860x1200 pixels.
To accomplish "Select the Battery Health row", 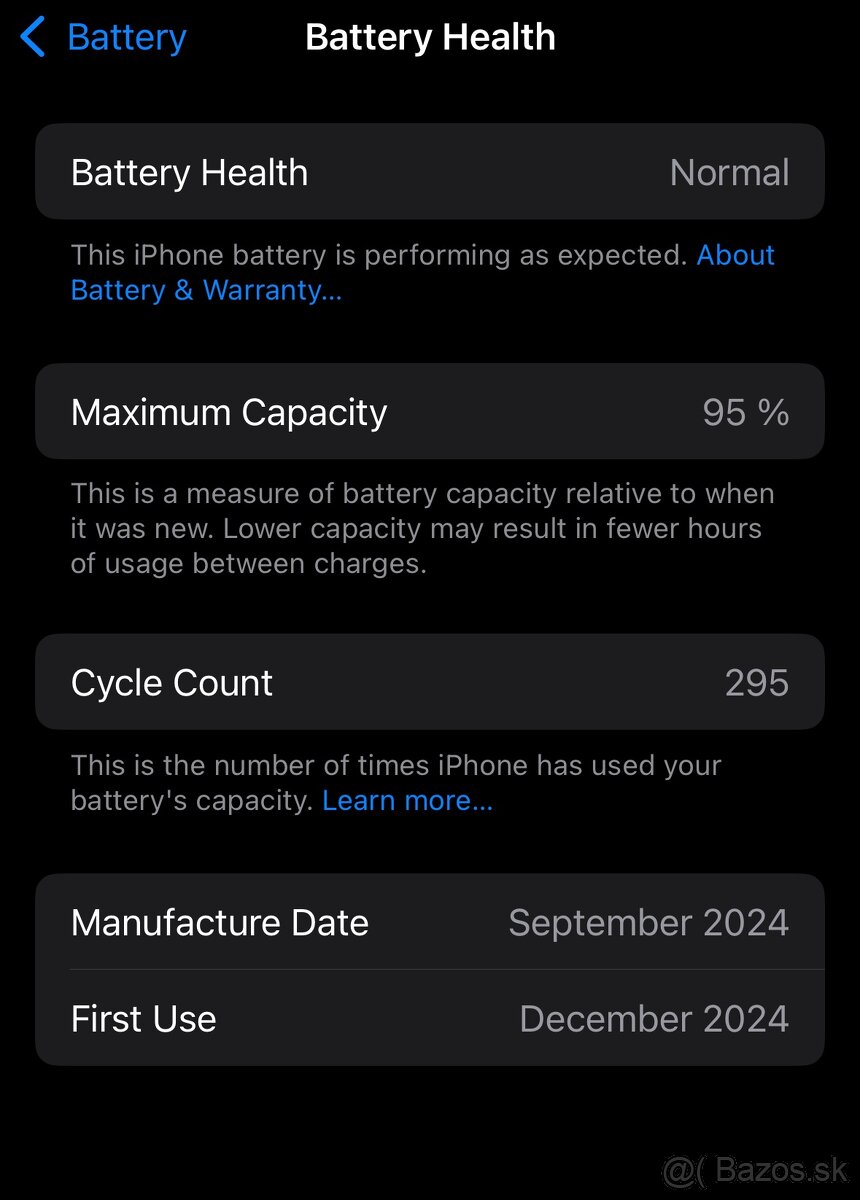I will (430, 171).
